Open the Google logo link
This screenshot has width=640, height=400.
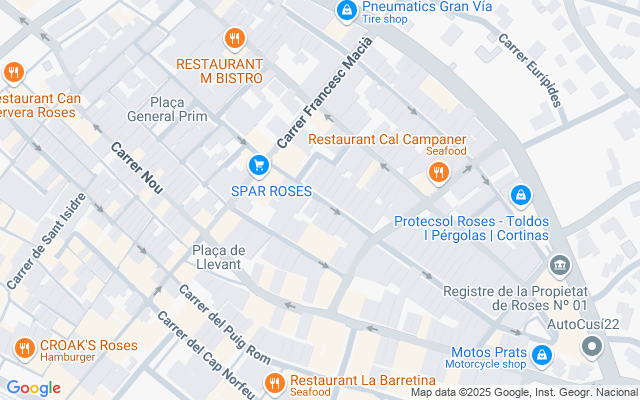(33, 388)
